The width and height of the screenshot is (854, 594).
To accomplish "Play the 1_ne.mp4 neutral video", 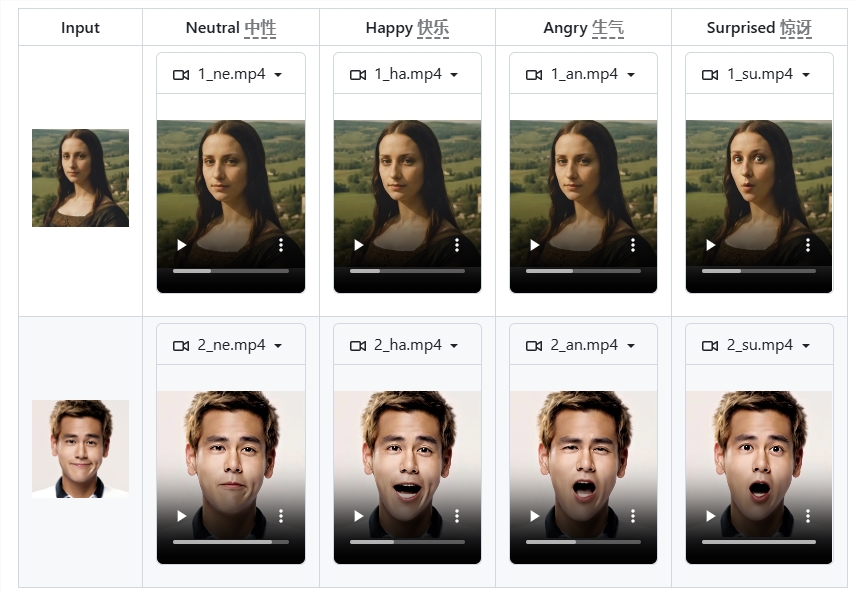I will click(182, 245).
